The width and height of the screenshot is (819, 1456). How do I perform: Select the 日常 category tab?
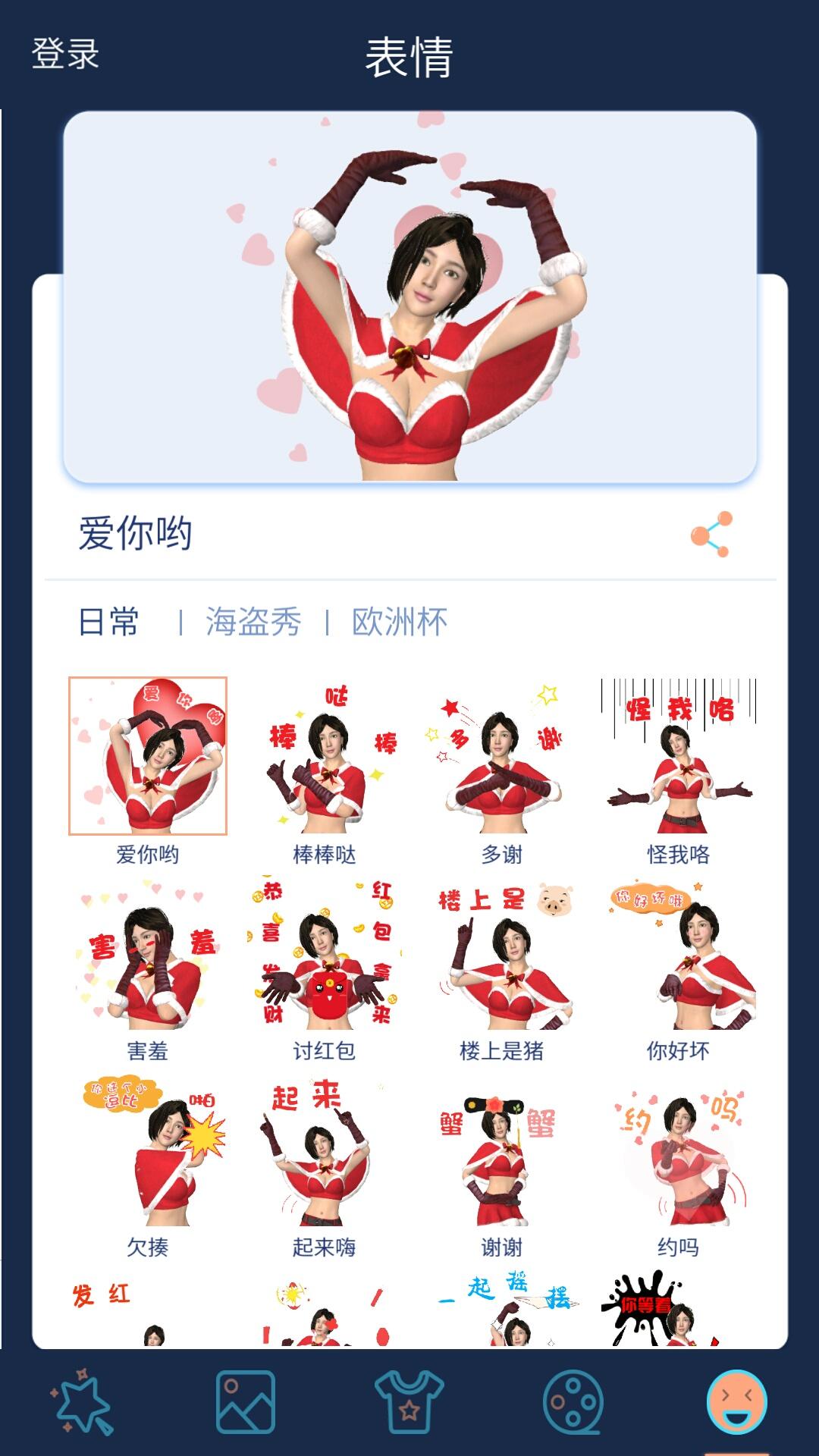click(x=109, y=622)
